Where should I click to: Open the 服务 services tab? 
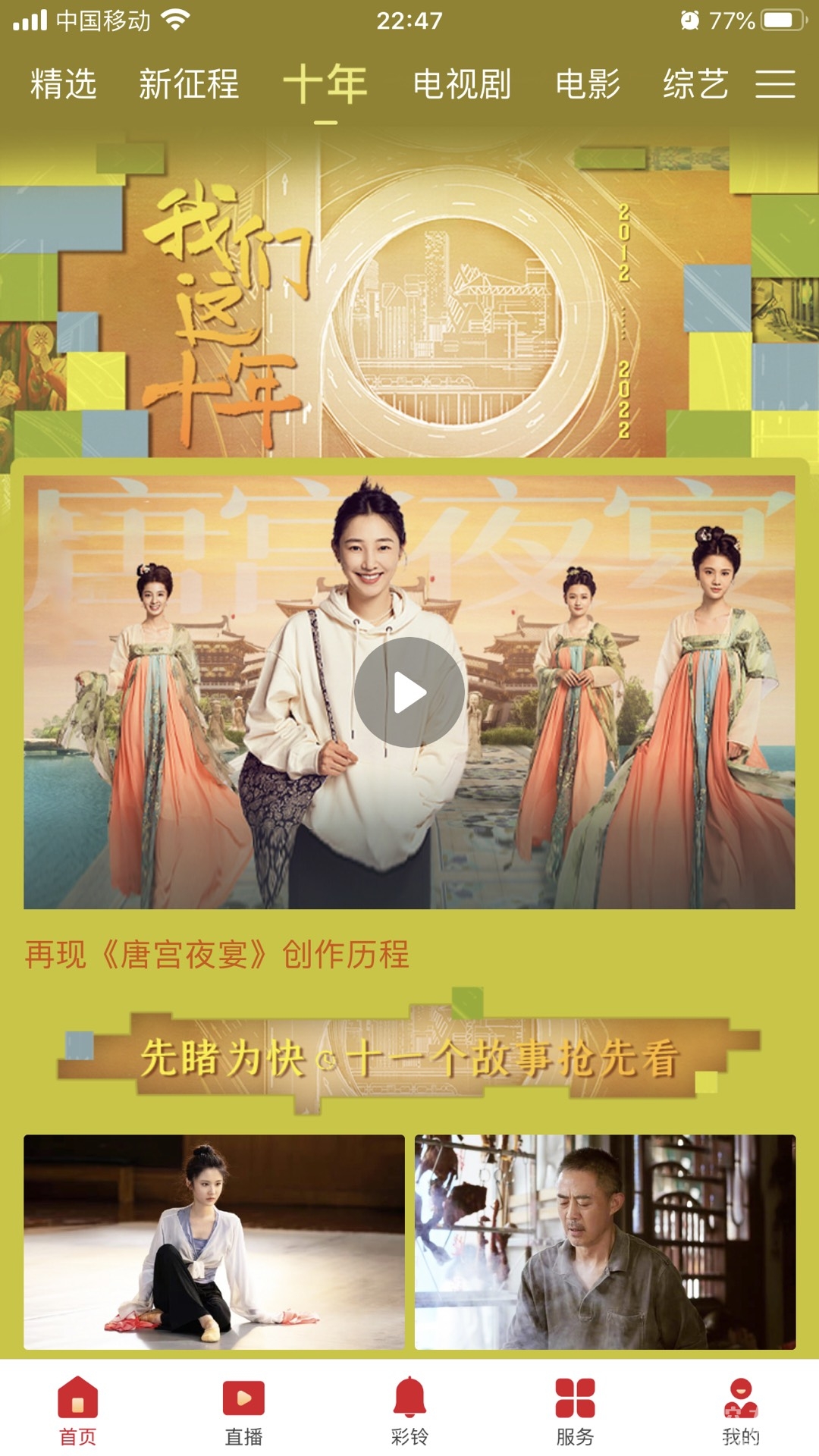click(575, 1410)
